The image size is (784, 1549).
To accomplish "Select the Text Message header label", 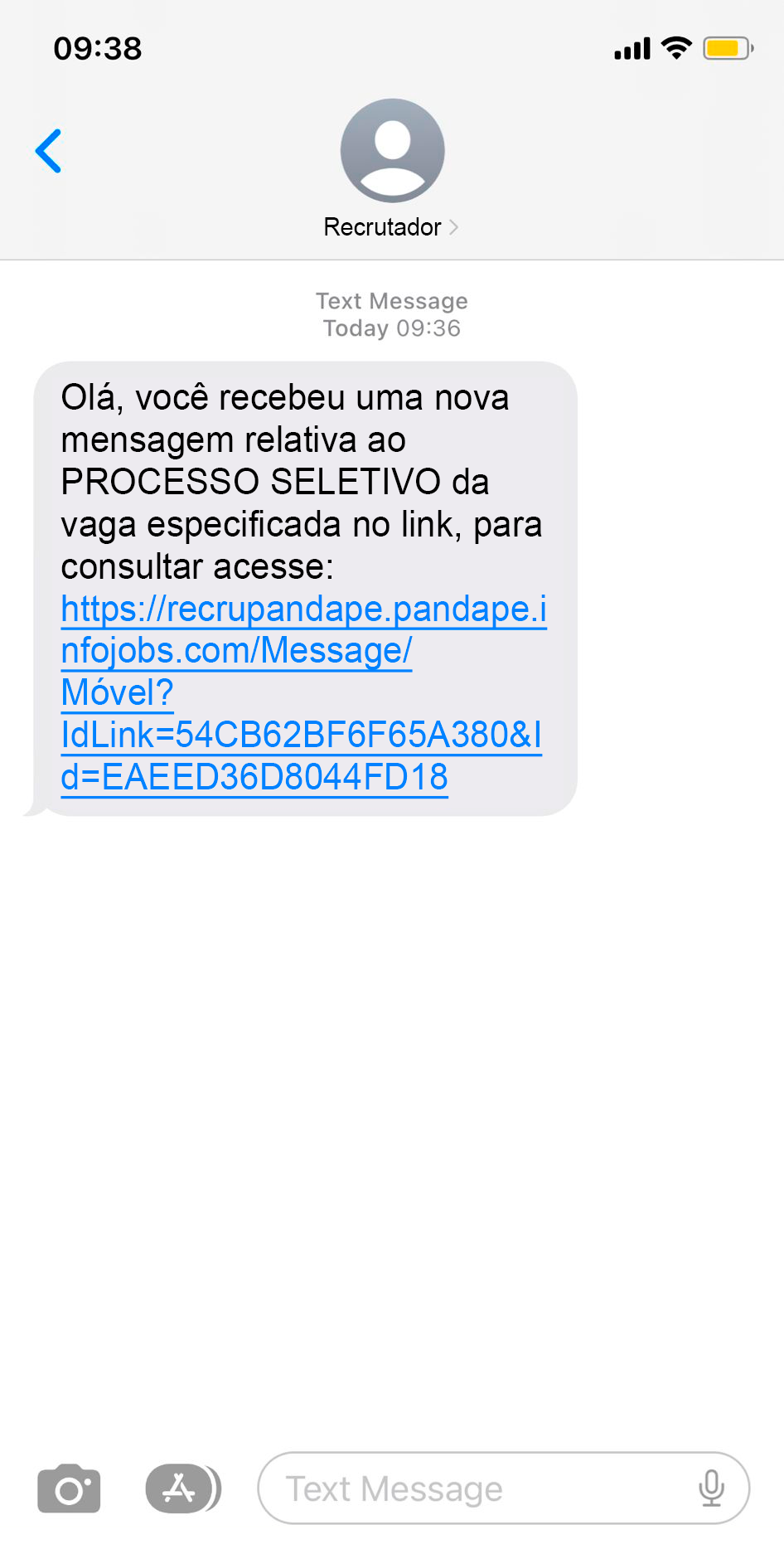I will tap(390, 300).
